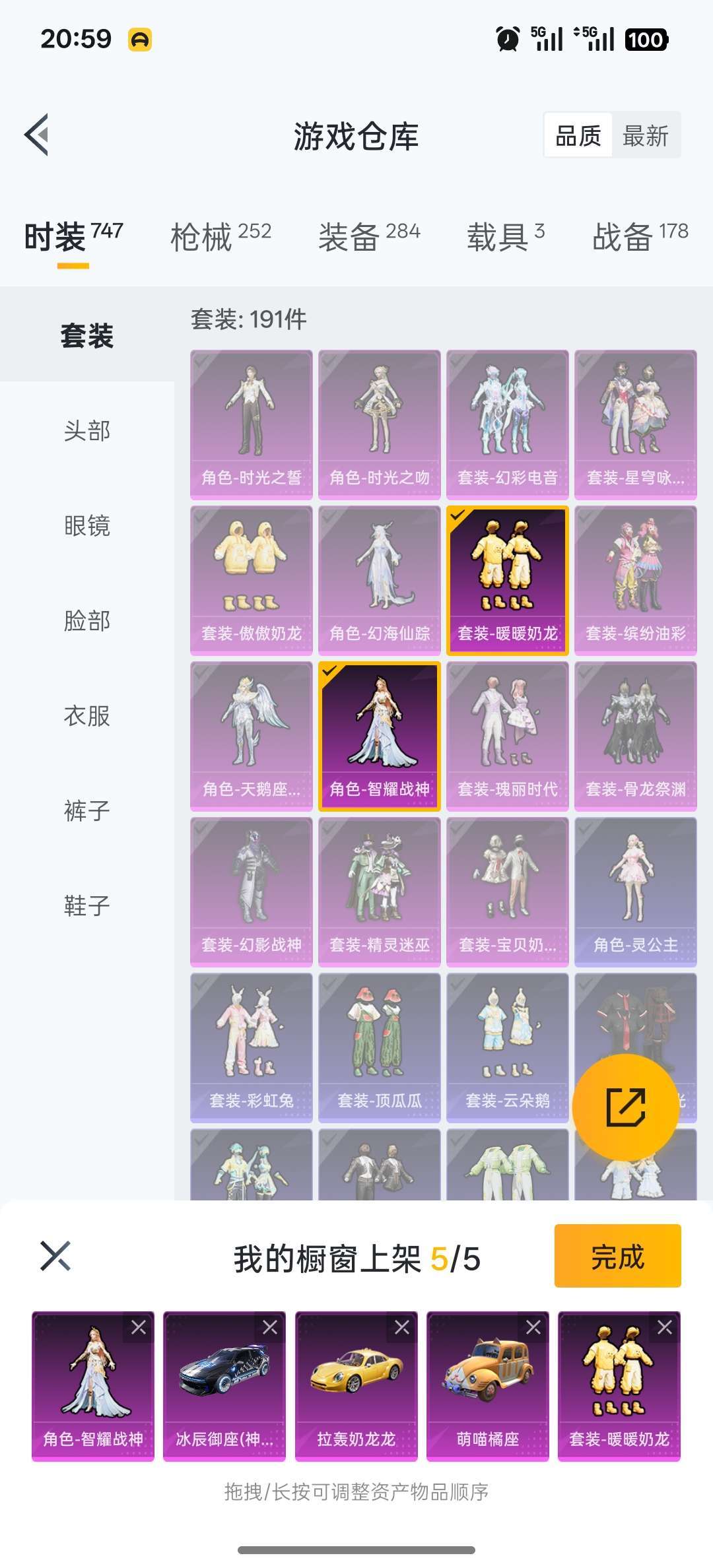Tap 完成 to finish showcase
Screen dimensions: 713x1568
point(617,1256)
